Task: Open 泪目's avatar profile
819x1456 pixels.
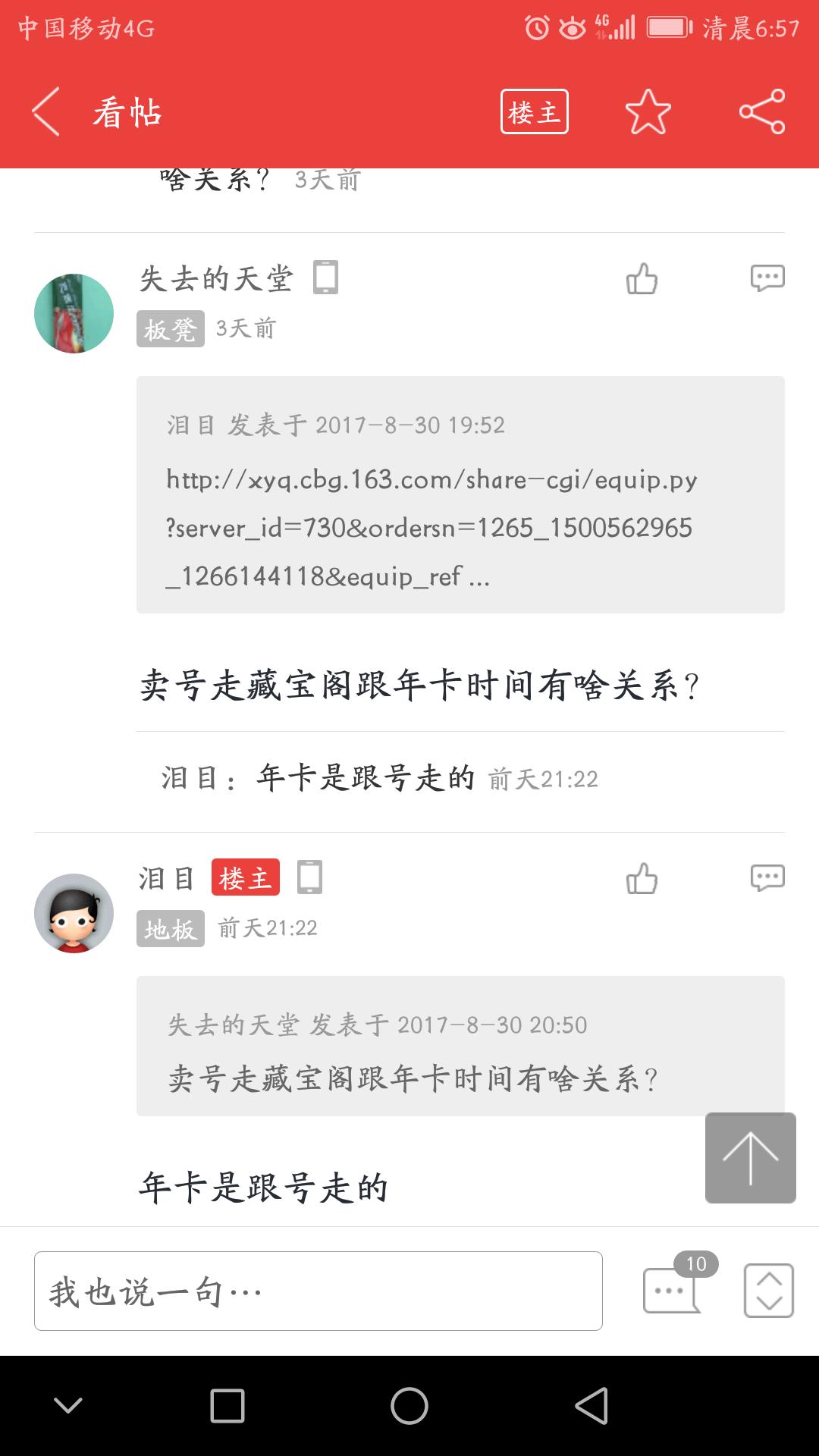Action: [x=74, y=913]
